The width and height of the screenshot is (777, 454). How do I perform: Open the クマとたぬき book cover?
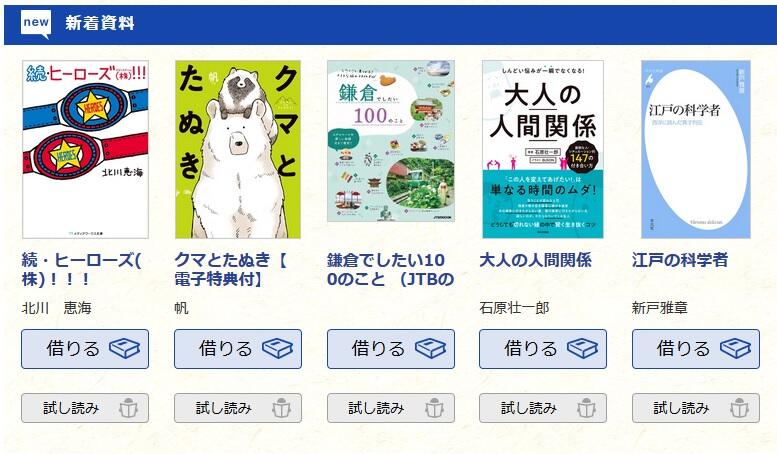(x=238, y=149)
